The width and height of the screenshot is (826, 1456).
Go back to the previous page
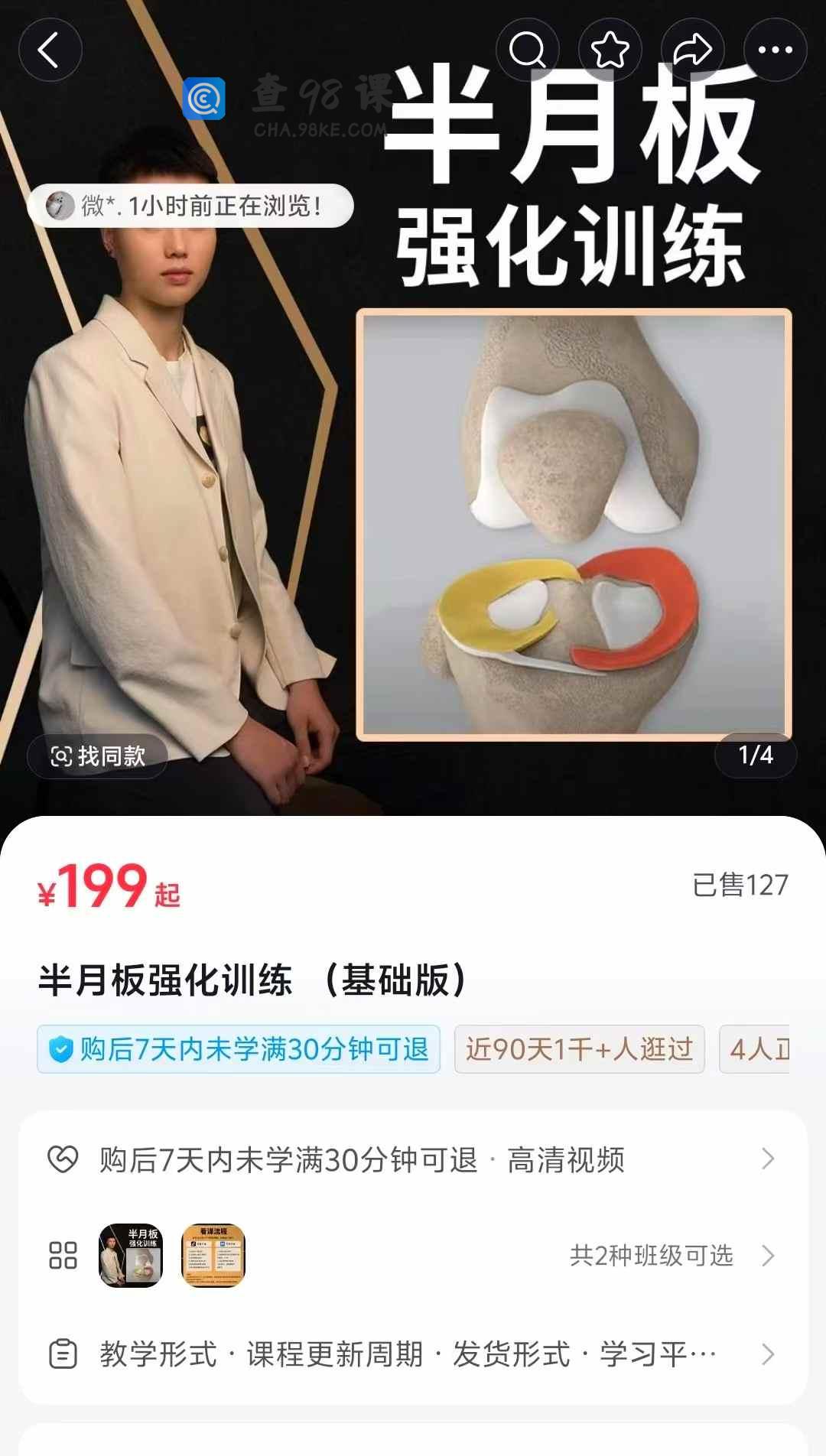tap(50, 50)
